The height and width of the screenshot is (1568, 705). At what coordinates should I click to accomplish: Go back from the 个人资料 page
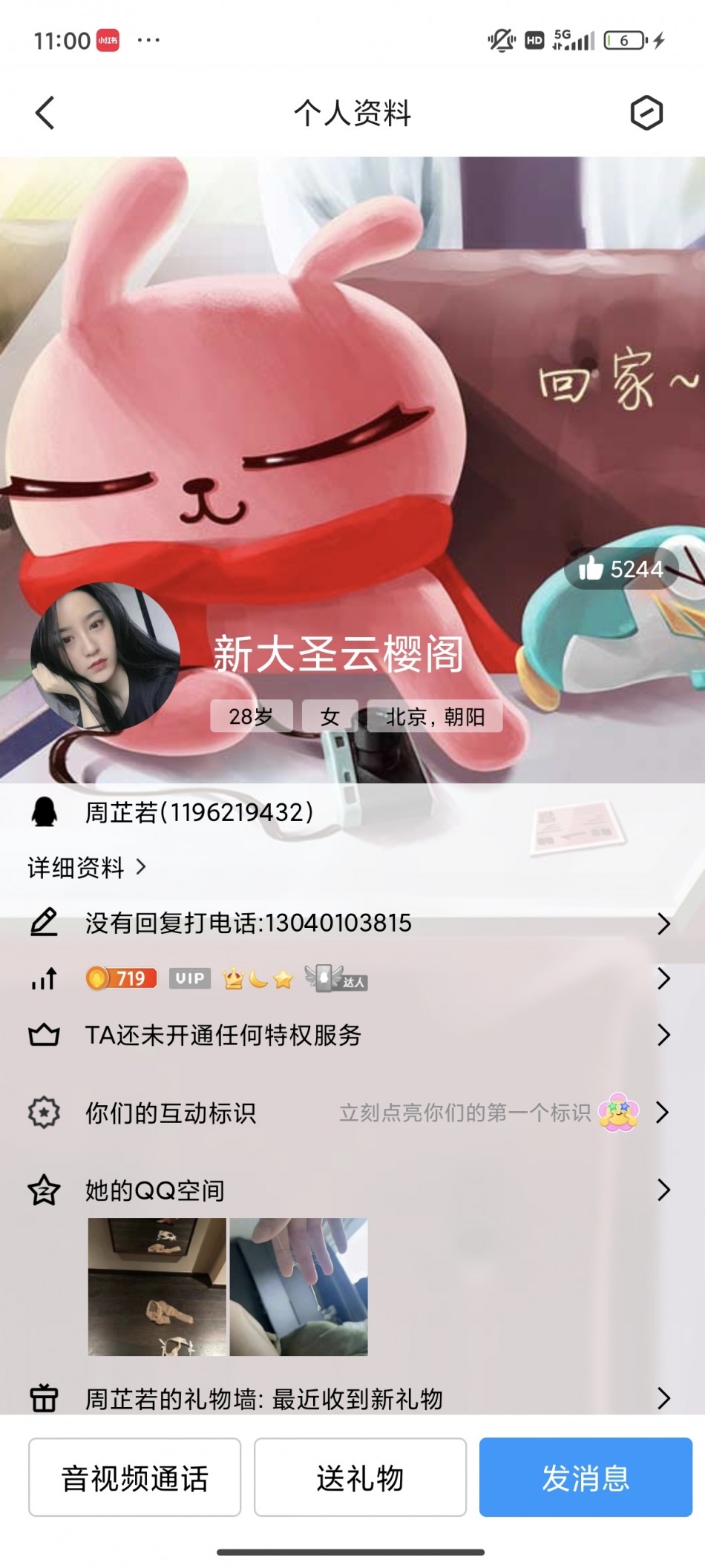point(45,113)
